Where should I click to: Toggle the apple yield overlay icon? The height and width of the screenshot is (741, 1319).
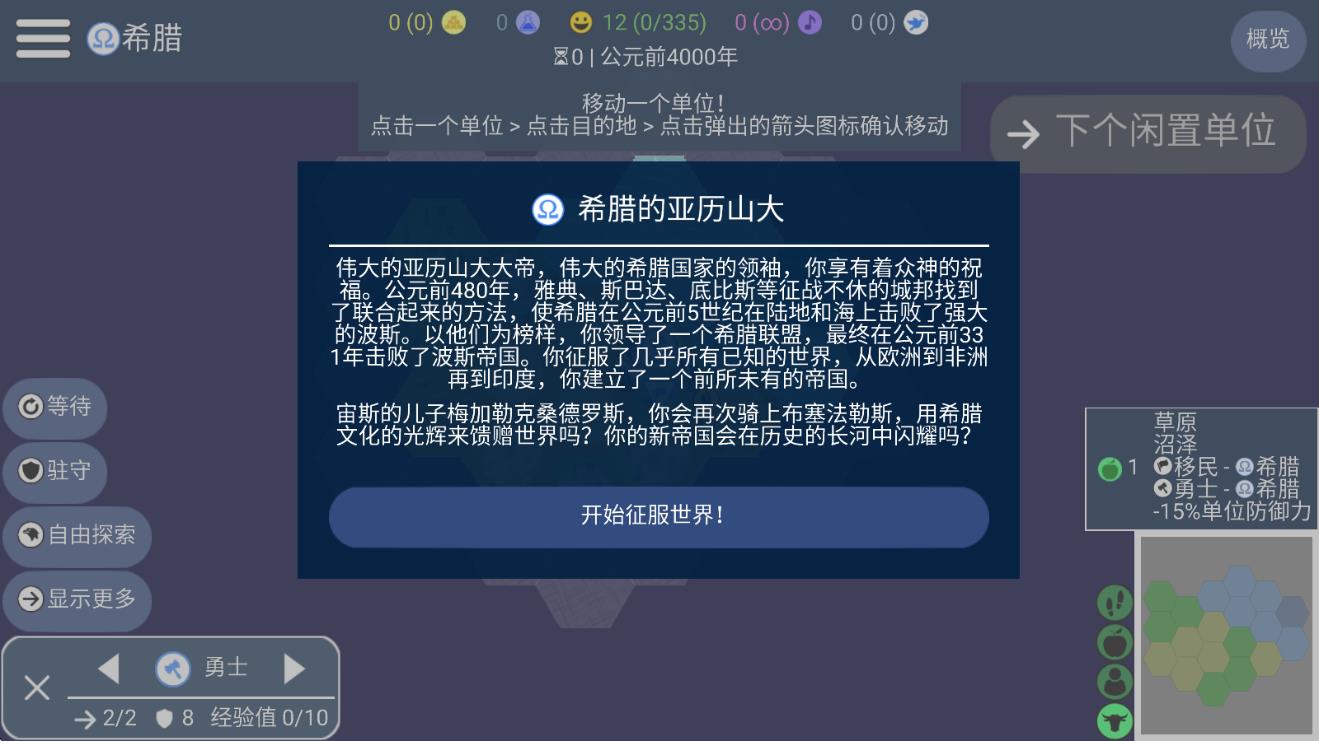[1114, 642]
